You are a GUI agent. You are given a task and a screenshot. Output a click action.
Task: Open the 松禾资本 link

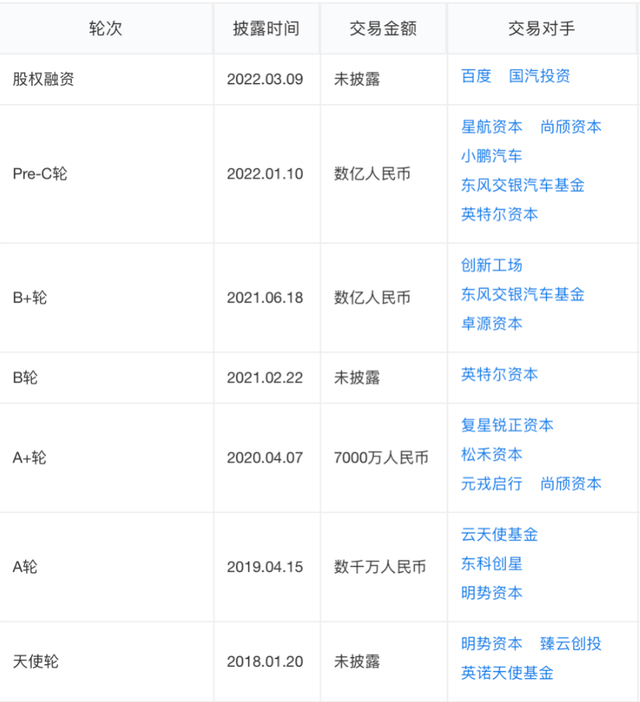tap(491, 454)
